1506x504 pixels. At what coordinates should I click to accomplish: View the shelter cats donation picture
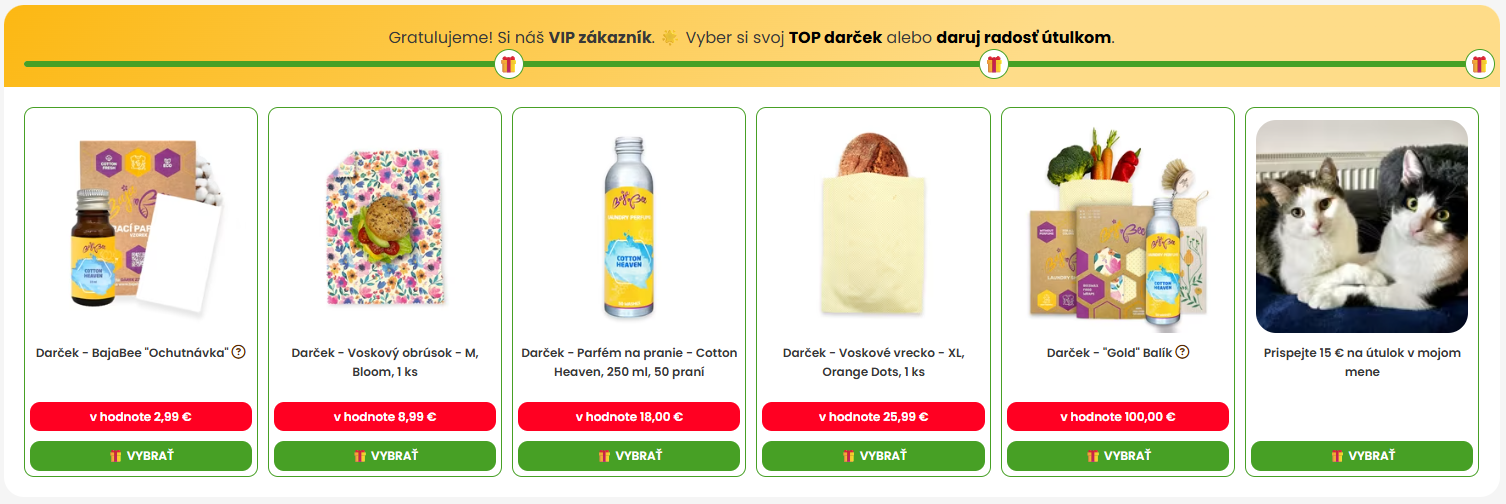point(1361,227)
